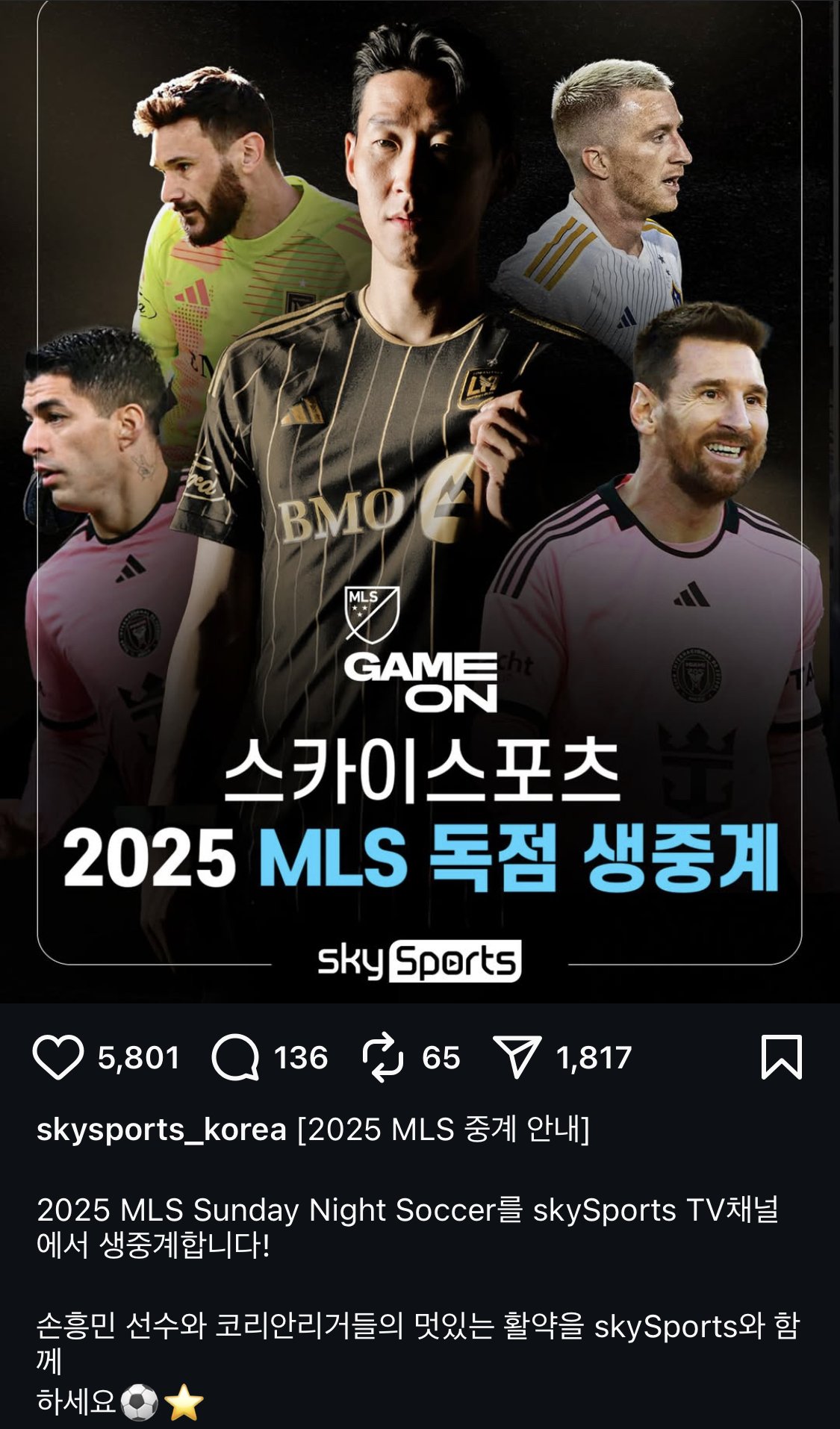Open comments on the MLS post
Image resolution: width=840 pixels, height=1429 pixels.
tap(236, 1057)
